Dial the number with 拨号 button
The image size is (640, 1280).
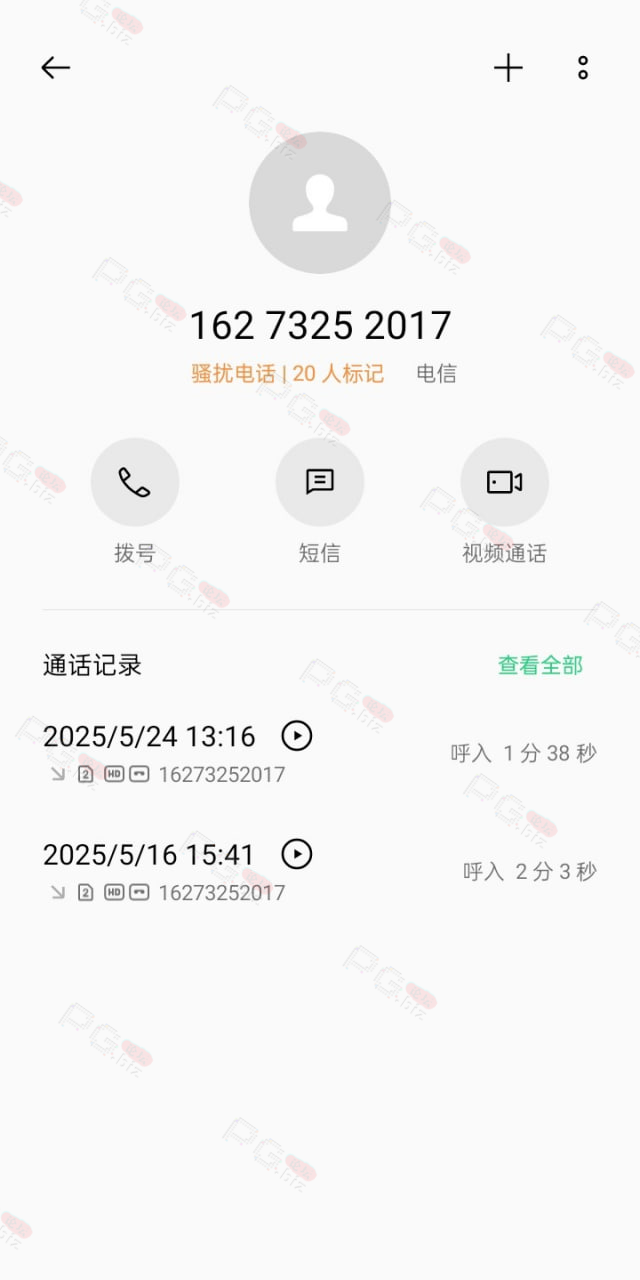135,482
